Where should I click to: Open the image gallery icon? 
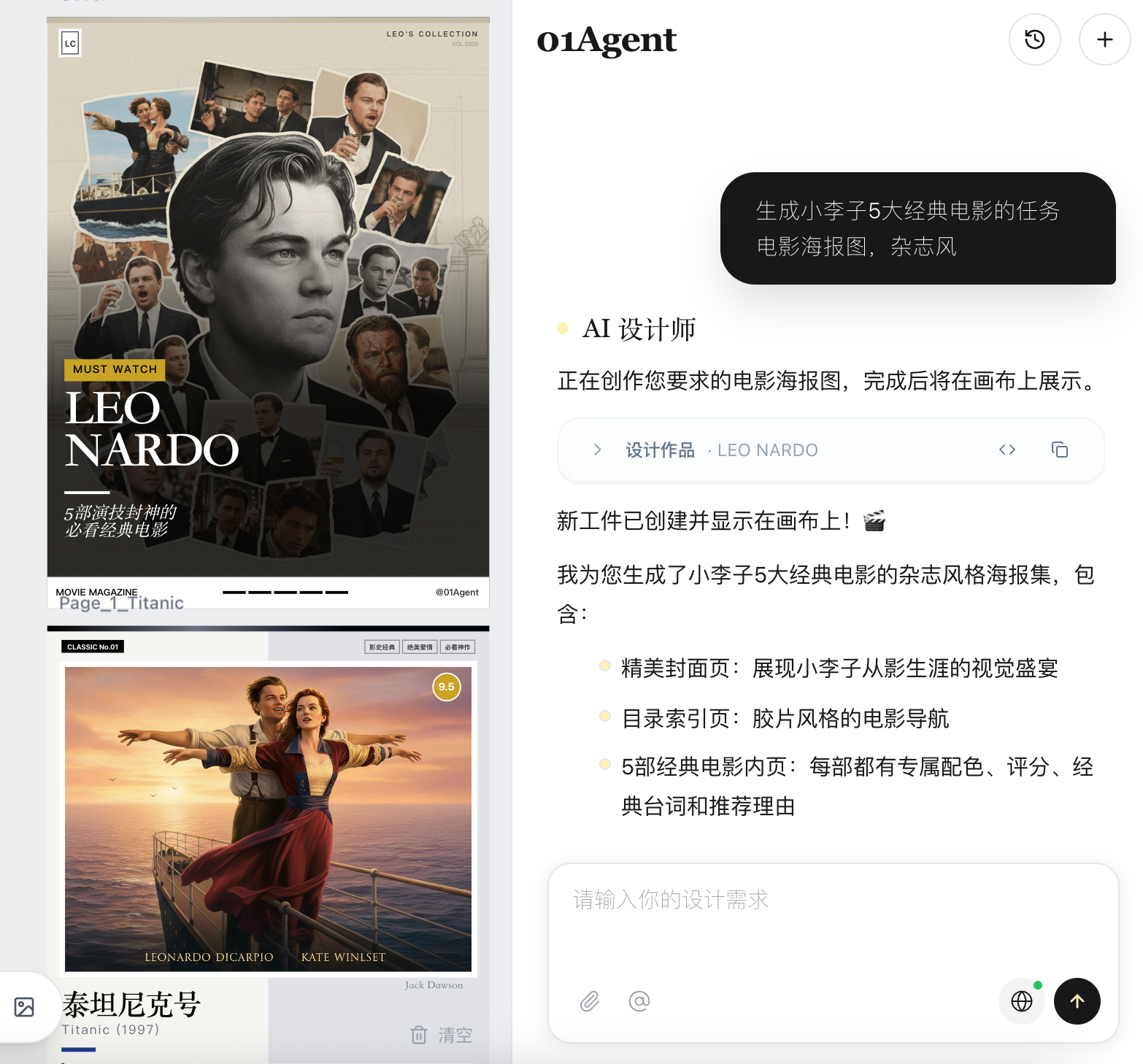(24, 1007)
